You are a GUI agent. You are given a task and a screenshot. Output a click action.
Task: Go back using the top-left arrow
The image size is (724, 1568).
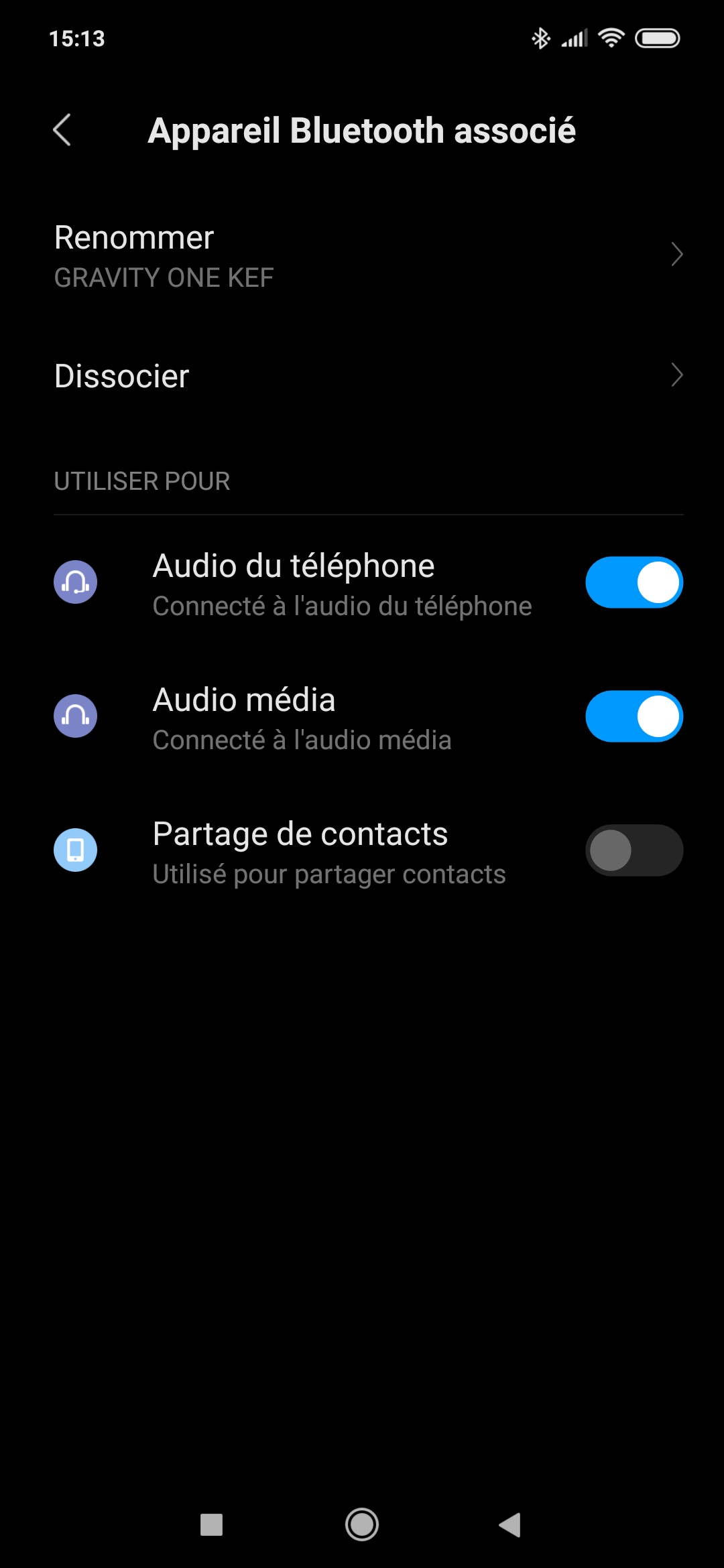tap(62, 130)
